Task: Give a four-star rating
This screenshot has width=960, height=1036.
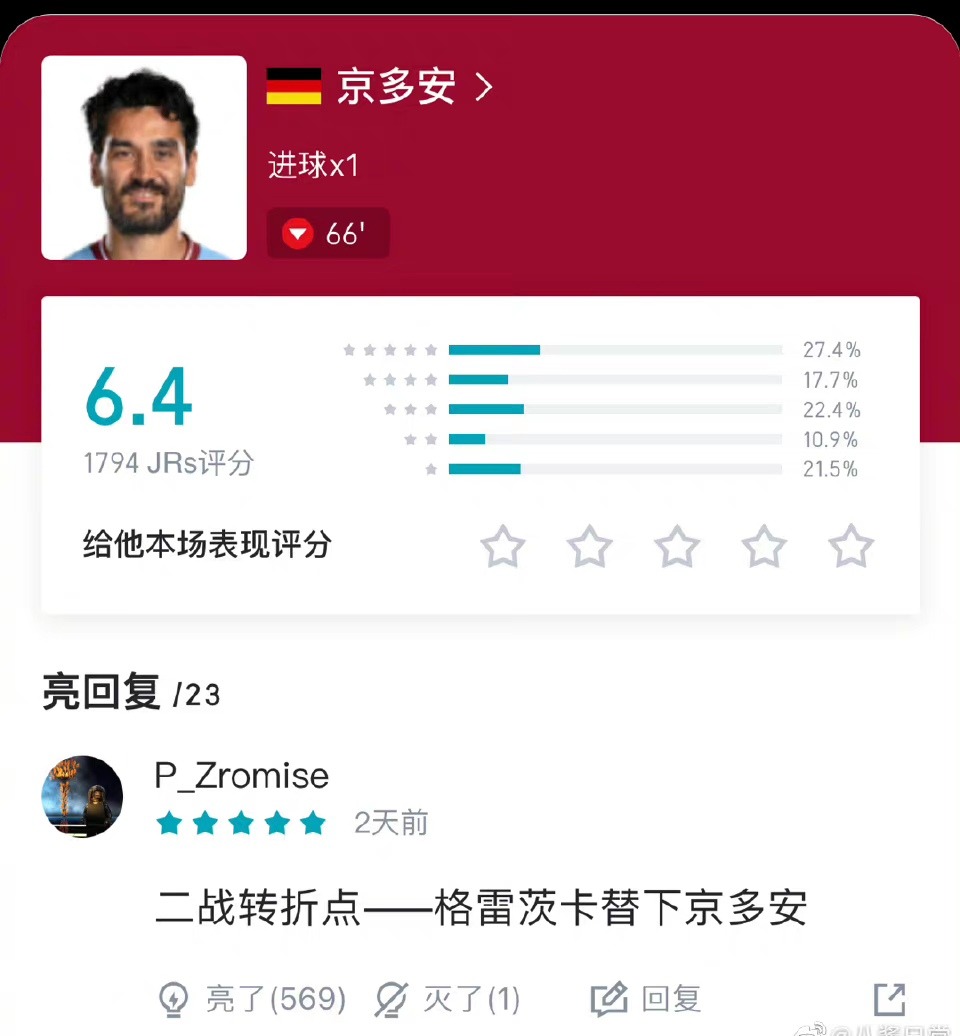Action: [764, 547]
